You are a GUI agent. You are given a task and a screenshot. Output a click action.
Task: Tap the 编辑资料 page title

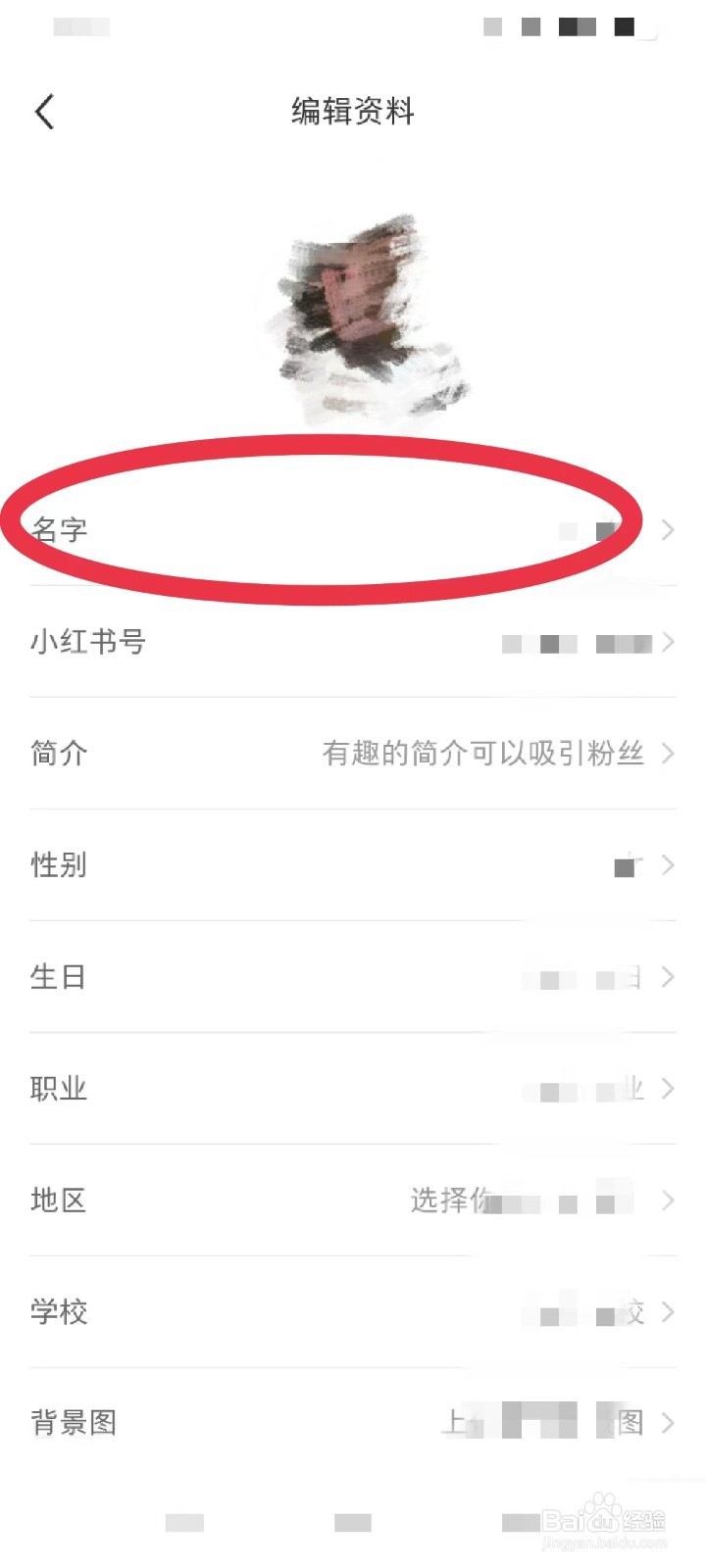351,112
